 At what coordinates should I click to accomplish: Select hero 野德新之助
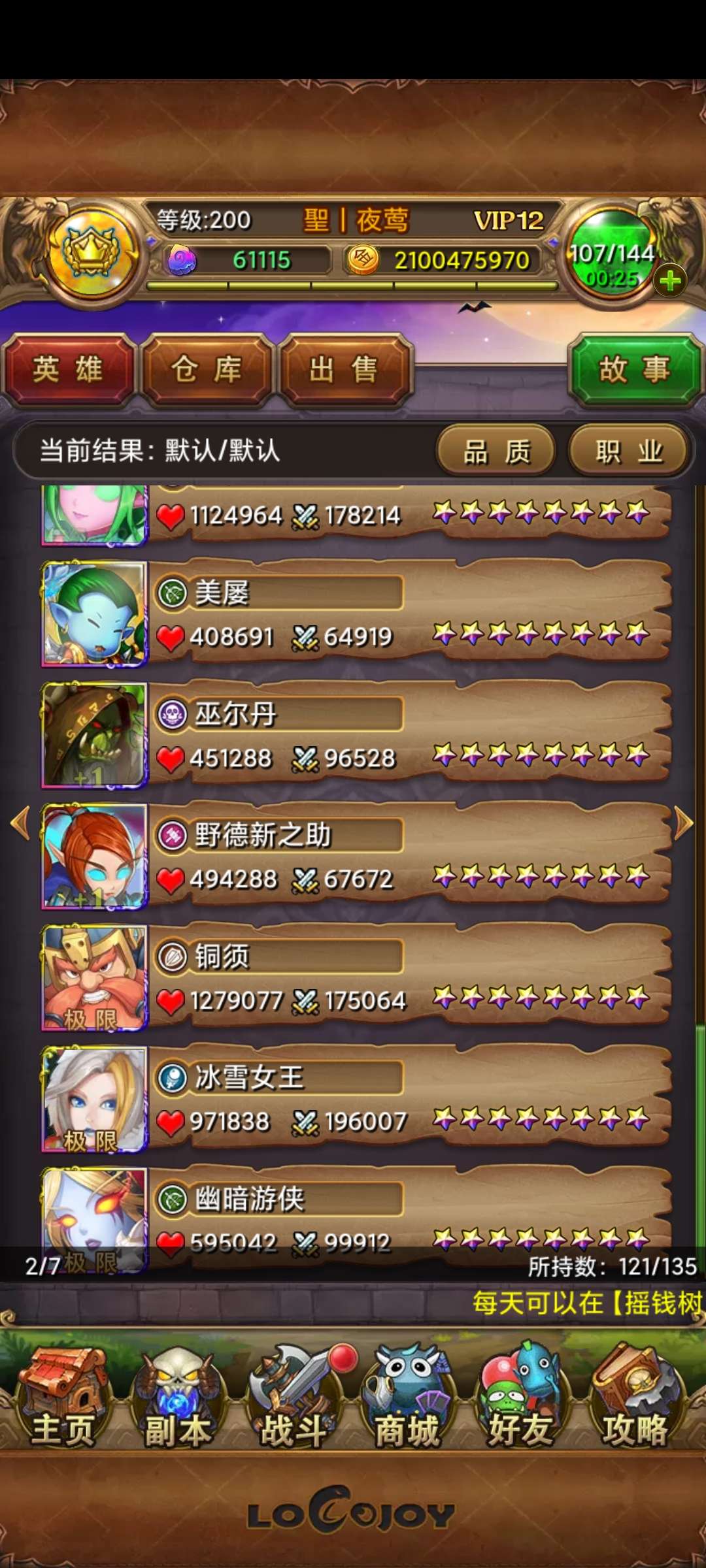(353, 856)
